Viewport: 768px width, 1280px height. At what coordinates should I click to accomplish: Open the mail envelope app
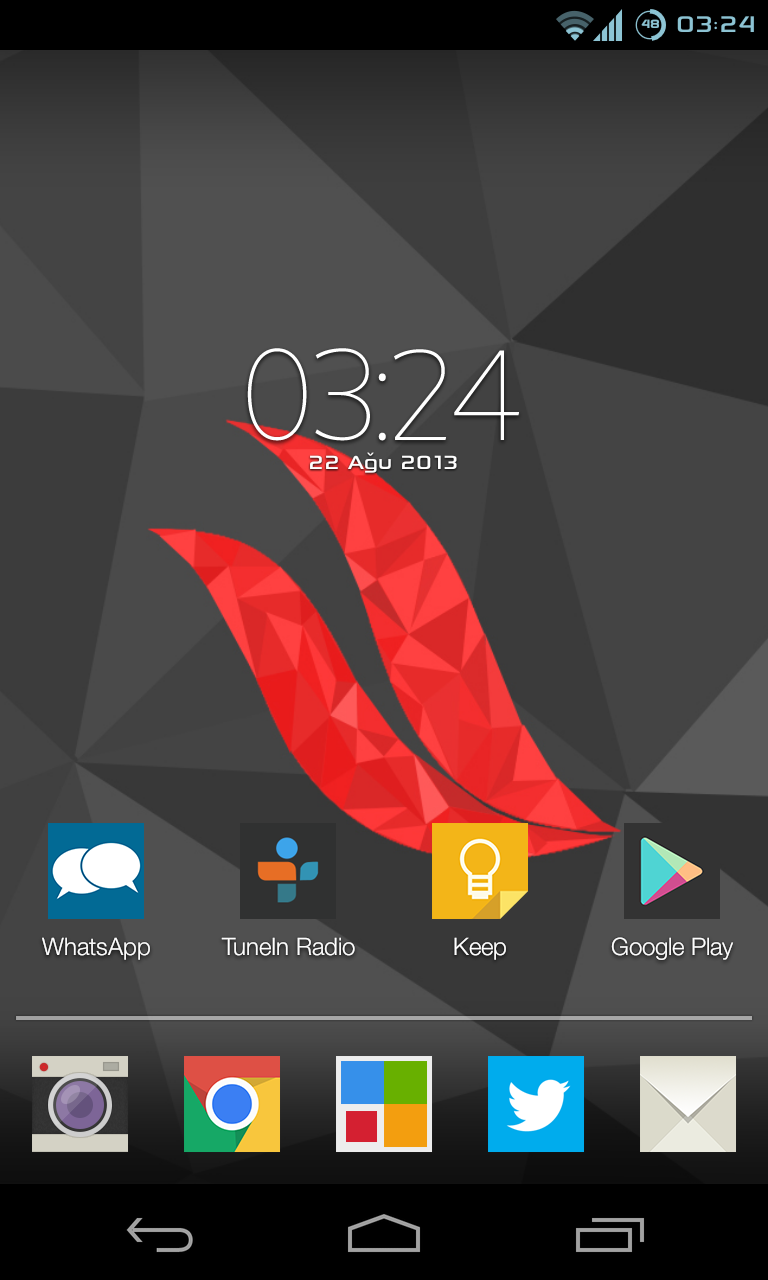point(688,1104)
